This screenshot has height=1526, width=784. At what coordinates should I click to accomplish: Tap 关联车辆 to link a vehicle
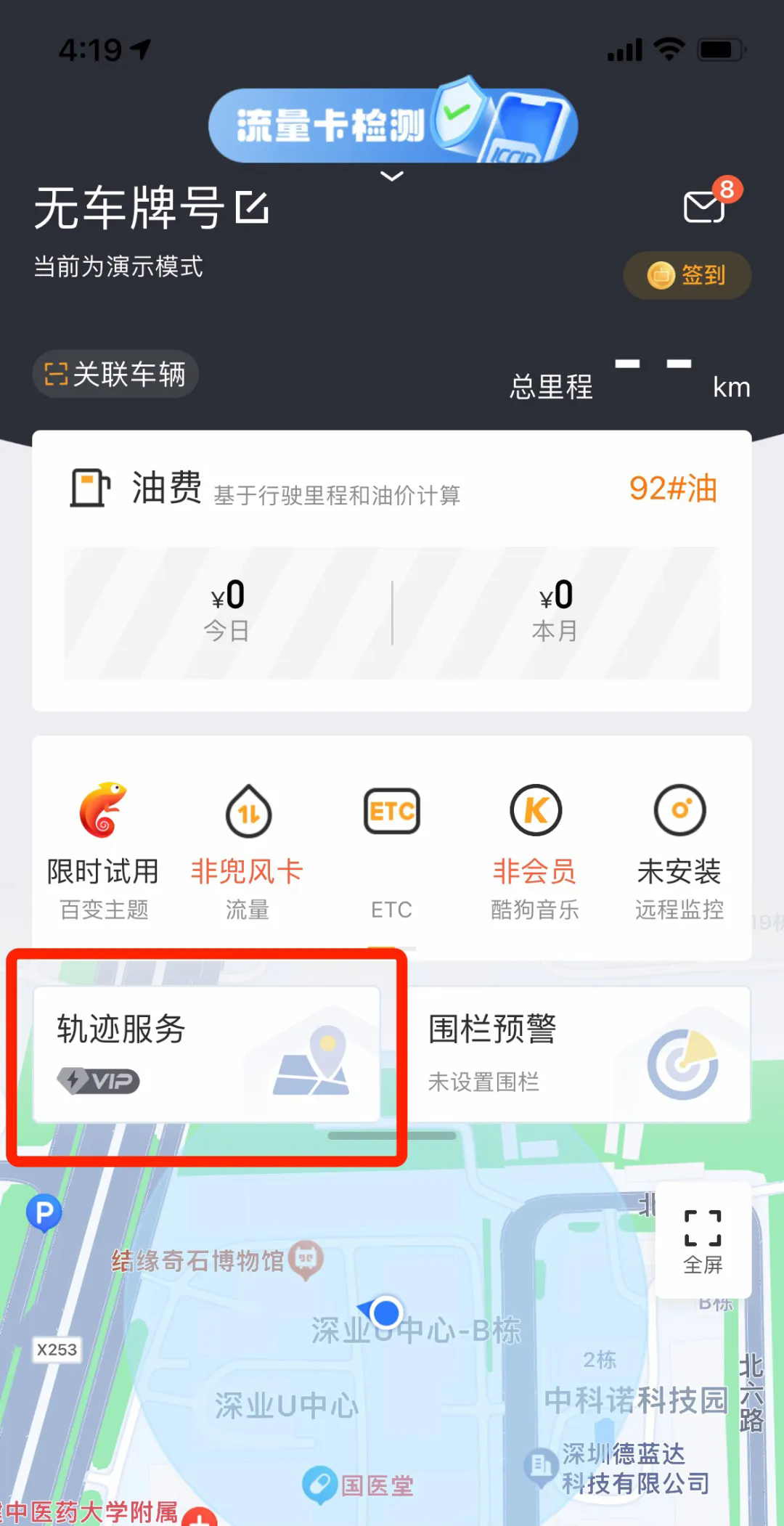[x=115, y=375]
